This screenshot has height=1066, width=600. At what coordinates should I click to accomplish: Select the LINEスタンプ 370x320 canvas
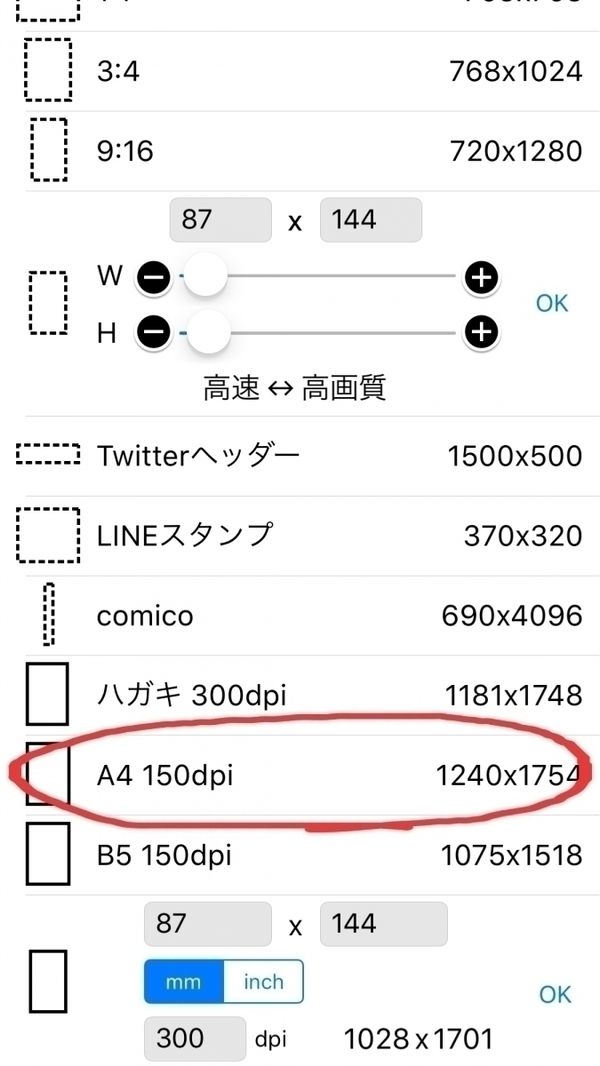300,535
